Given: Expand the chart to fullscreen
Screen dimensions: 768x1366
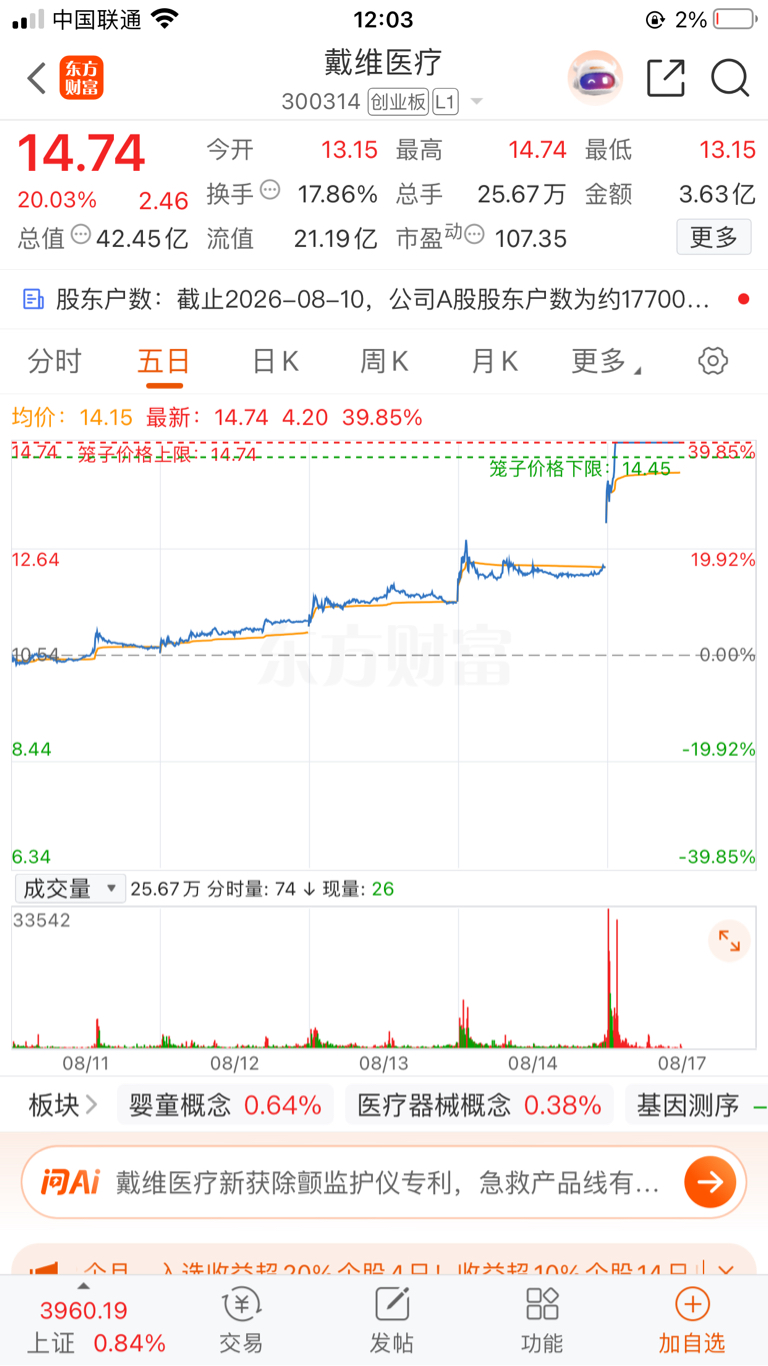Looking at the screenshot, I should coord(729,941).
